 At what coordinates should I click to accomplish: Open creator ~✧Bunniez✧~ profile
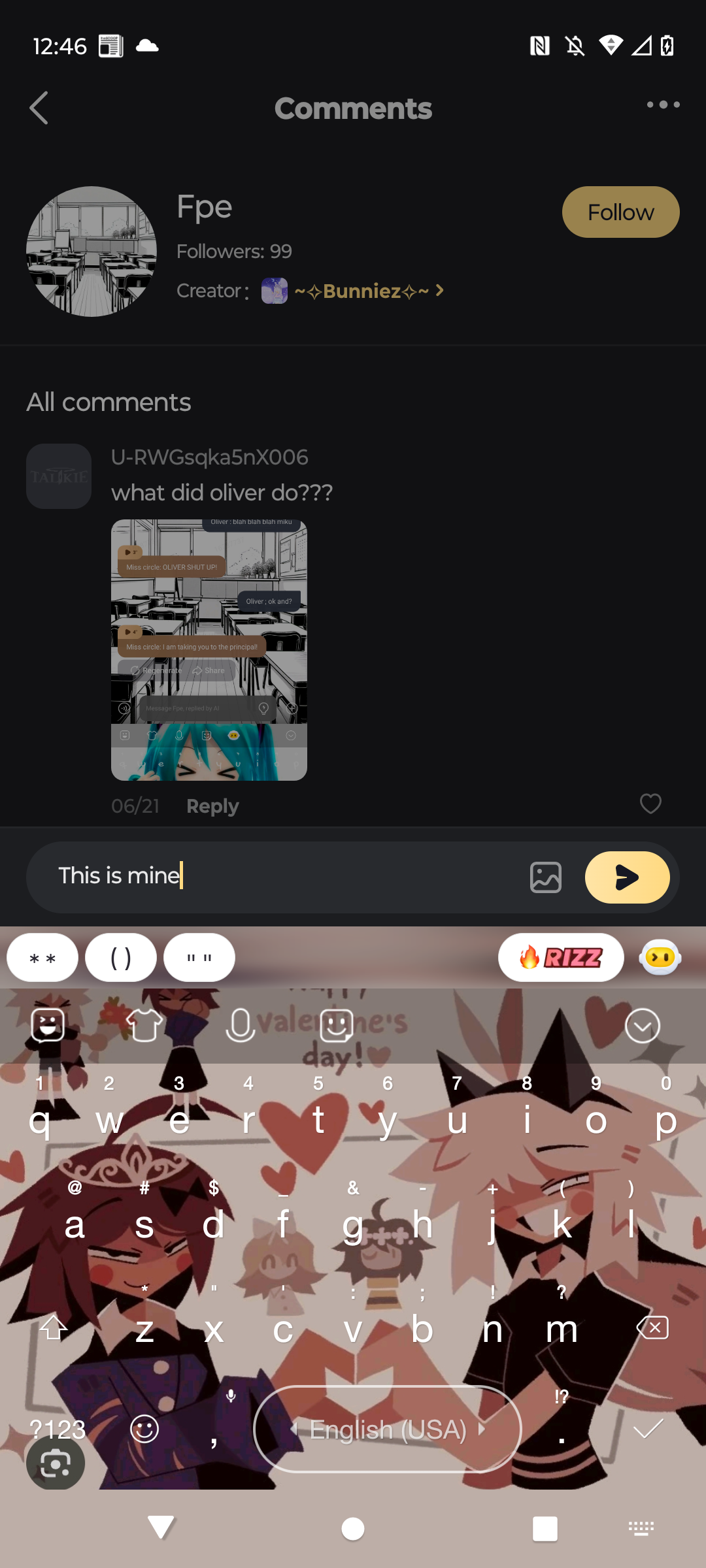(x=361, y=291)
